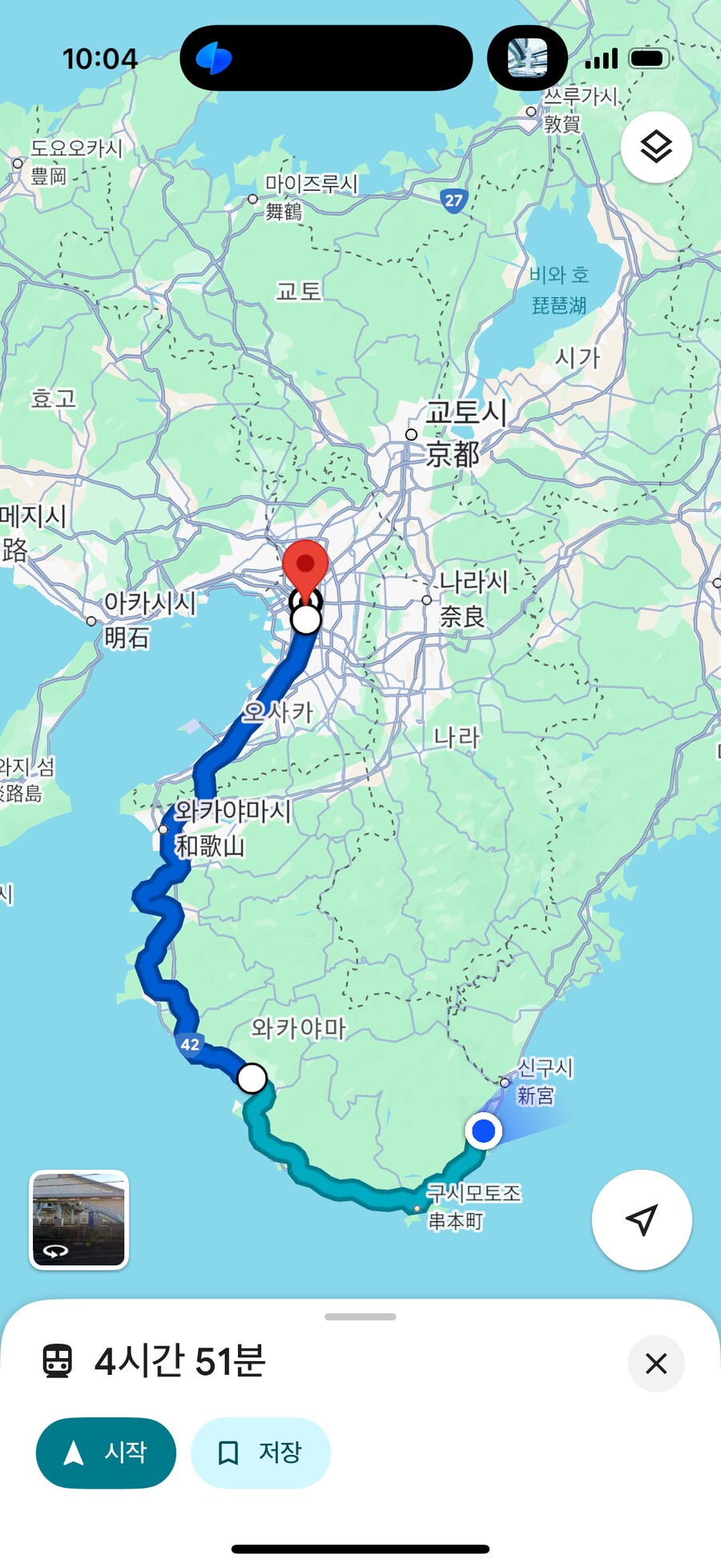Expand the route sheet handle
Screen dimensions: 721x1568
click(360, 1316)
